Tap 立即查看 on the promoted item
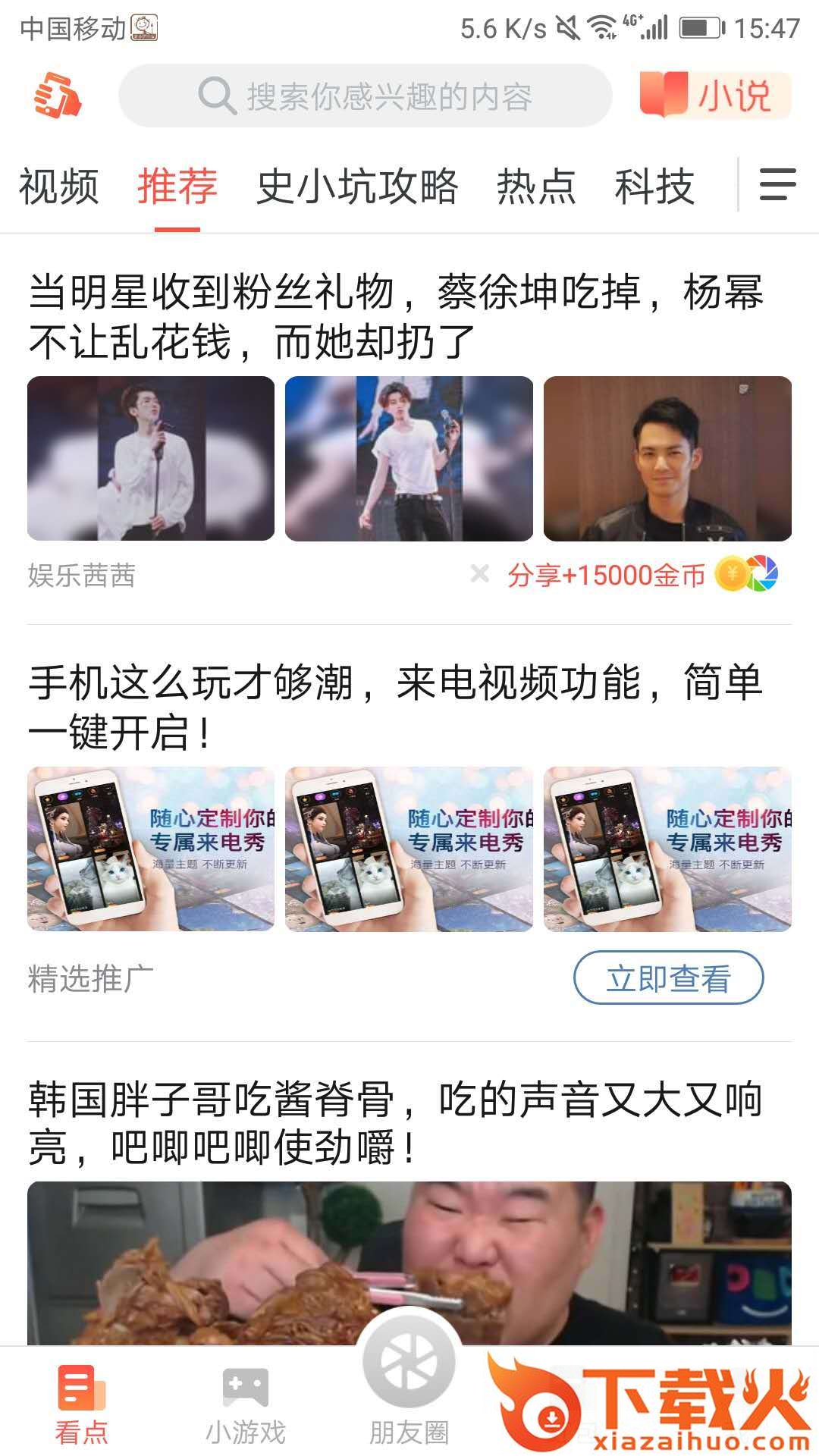 pyautogui.click(x=668, y=977)
